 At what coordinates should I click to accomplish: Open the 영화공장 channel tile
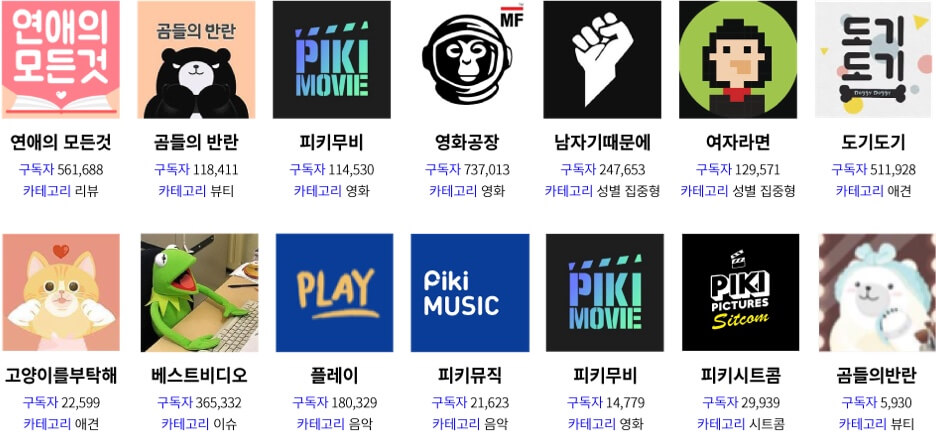tap(467, 60)
